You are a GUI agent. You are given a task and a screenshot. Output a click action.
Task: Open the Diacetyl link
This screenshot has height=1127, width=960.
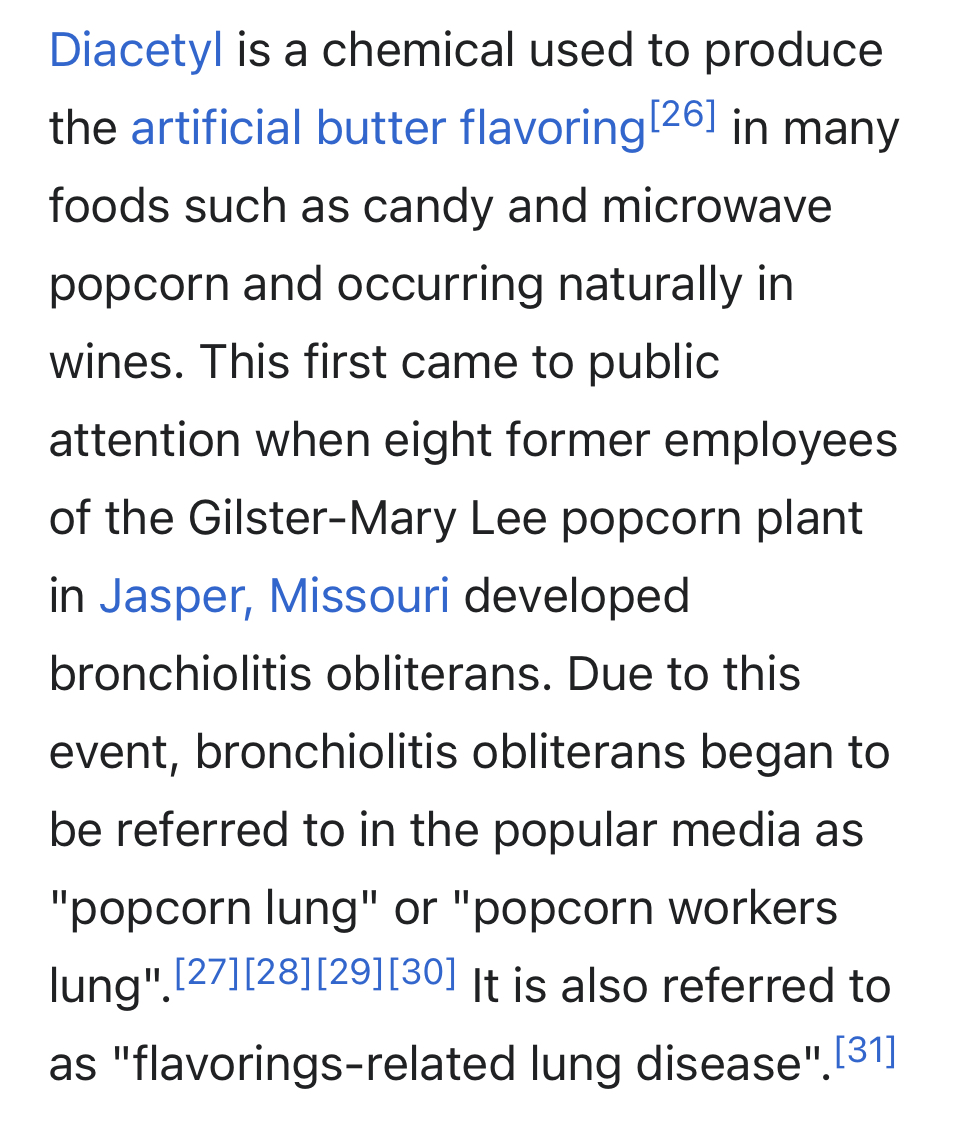(136, 50)
